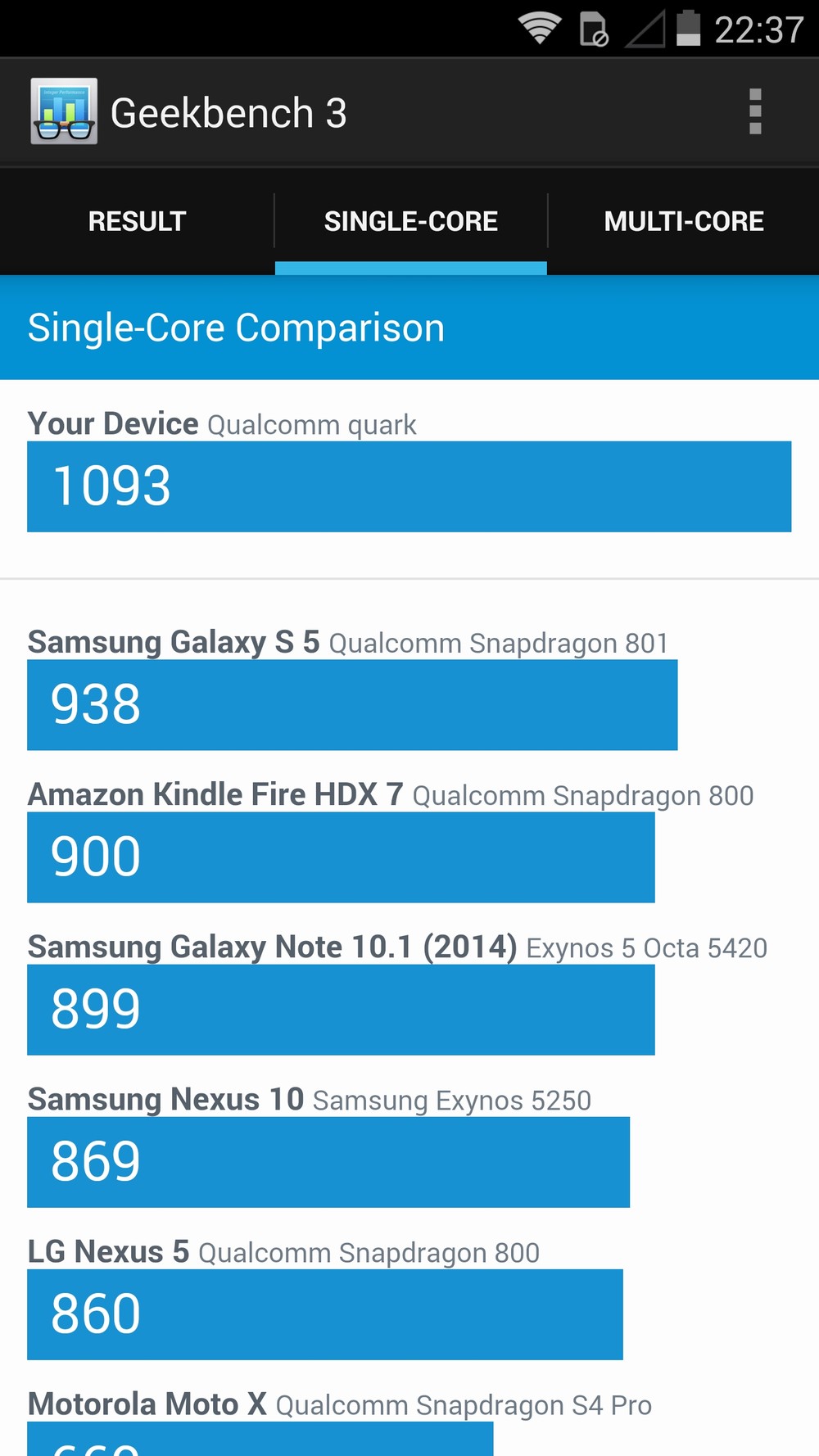Switch to the Result tab
Image resolution: width=819 pixels, height=1456 pixels.
point(138,221)
